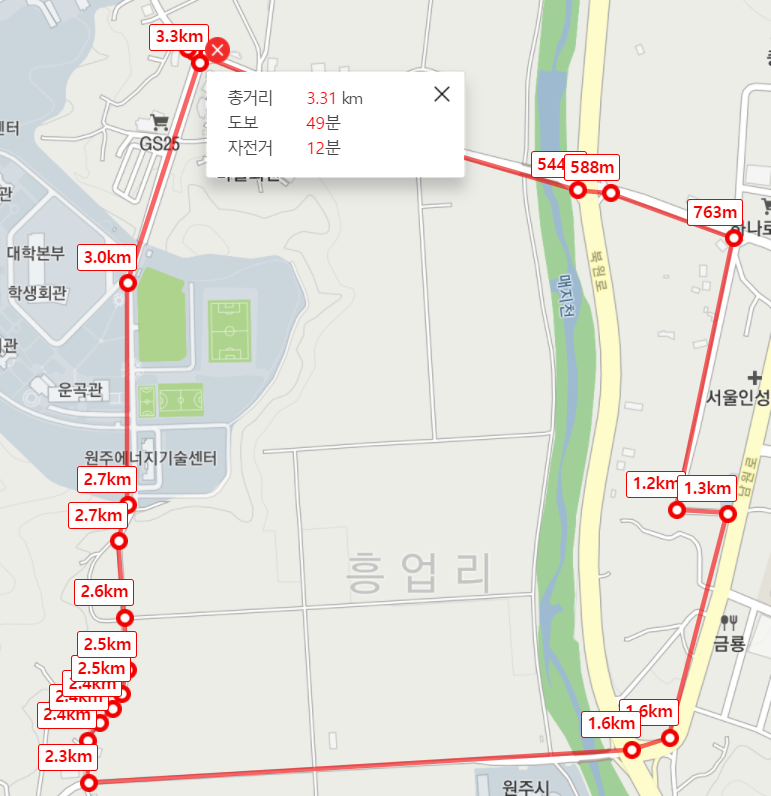Viewport: 771px width, 796px height.
Task: Open the GS25 store marker
Action: coord(158,123)
